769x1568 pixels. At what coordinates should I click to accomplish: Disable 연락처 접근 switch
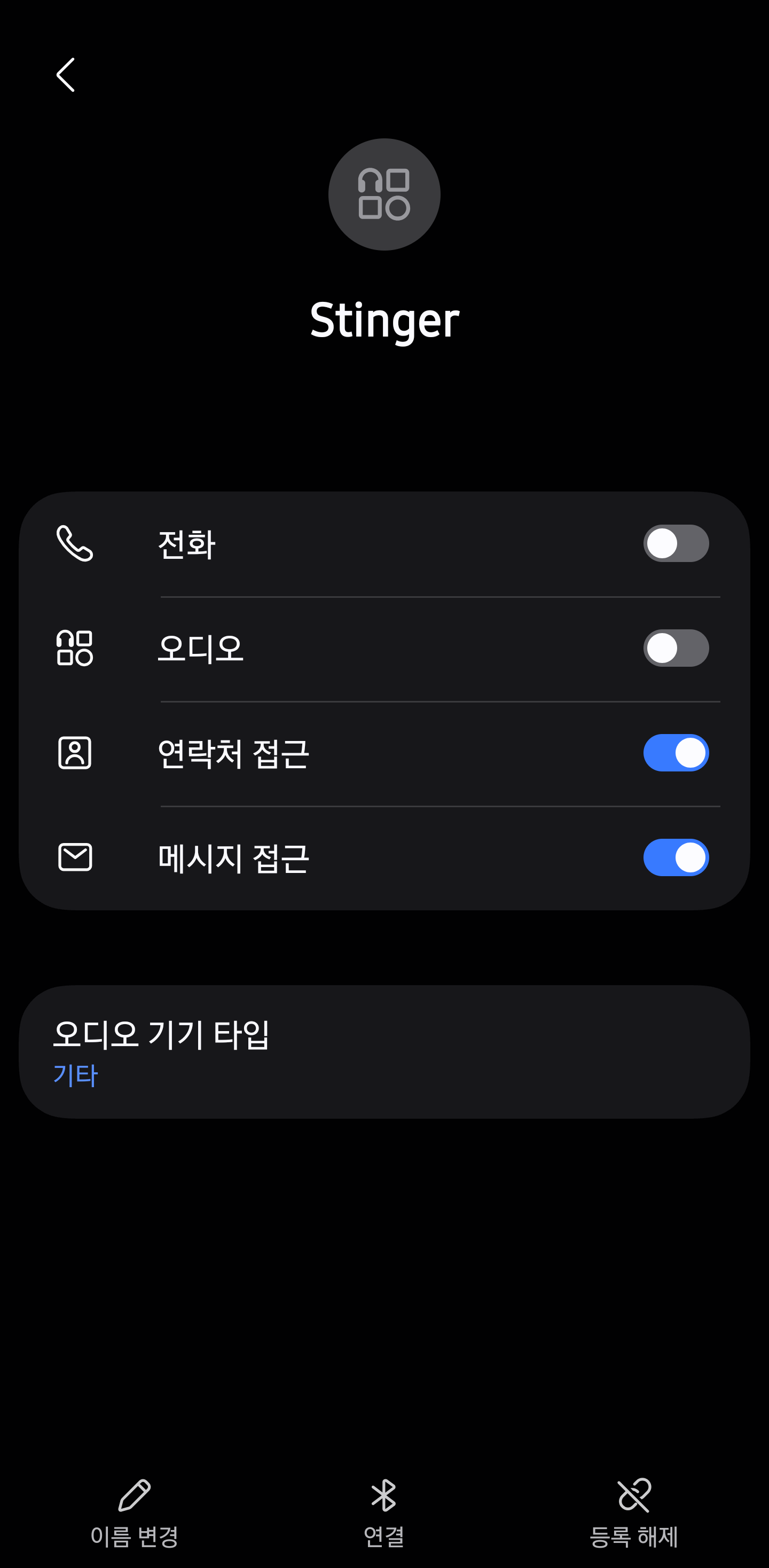(676, 753)
